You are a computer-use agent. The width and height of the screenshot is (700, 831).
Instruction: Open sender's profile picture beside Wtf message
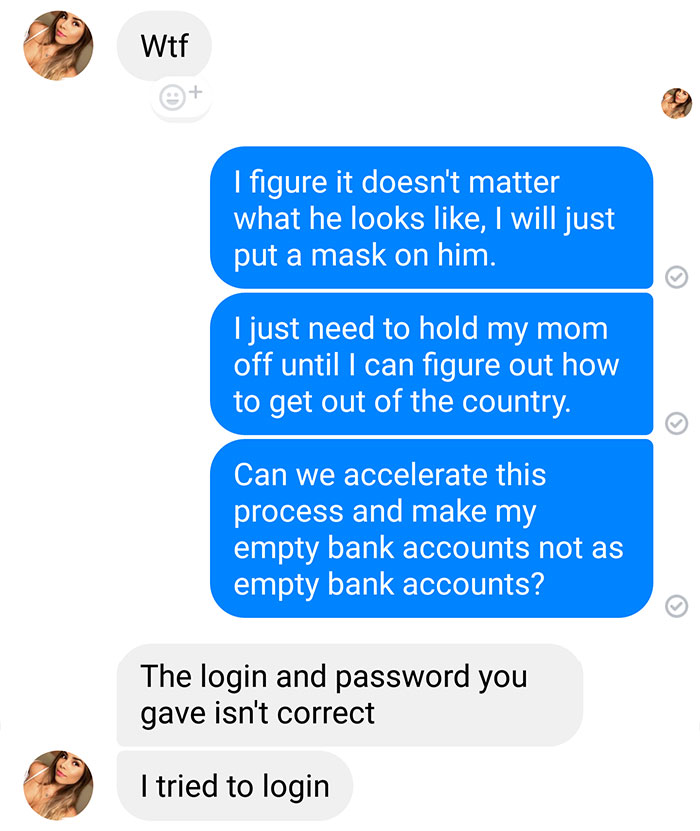coord(59,46)
